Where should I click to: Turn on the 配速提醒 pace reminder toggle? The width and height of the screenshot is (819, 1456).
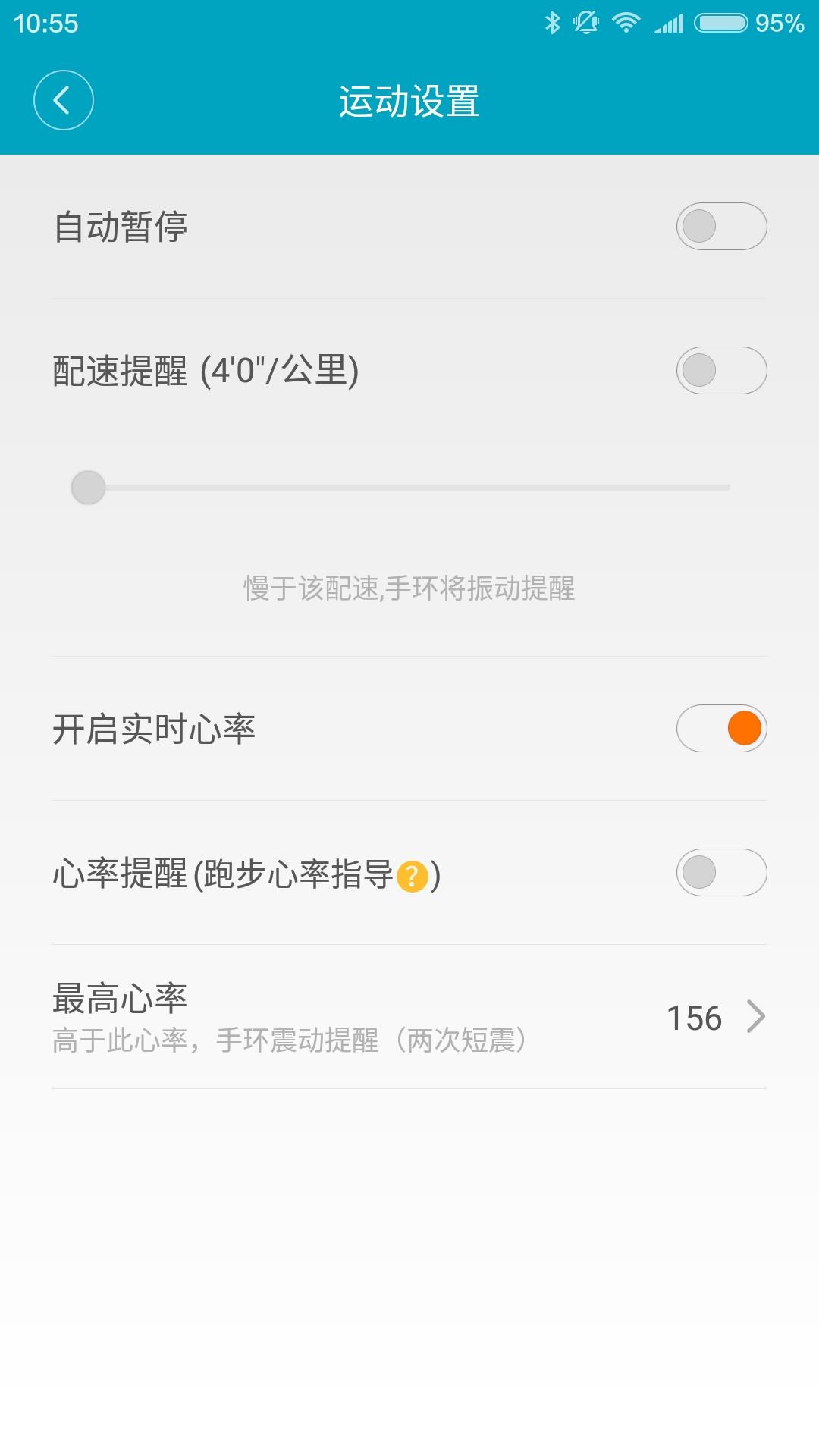pyautogui.click(x=722, y=370)
